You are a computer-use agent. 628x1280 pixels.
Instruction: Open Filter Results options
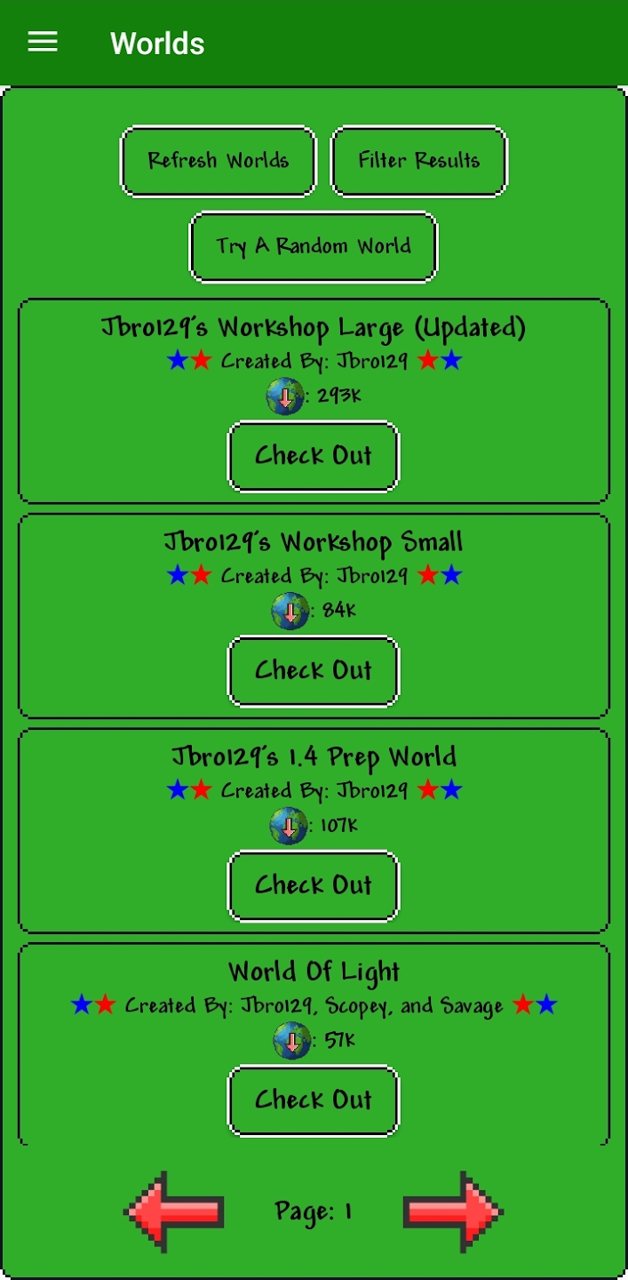pyautogui.click(x=419, y=161)
